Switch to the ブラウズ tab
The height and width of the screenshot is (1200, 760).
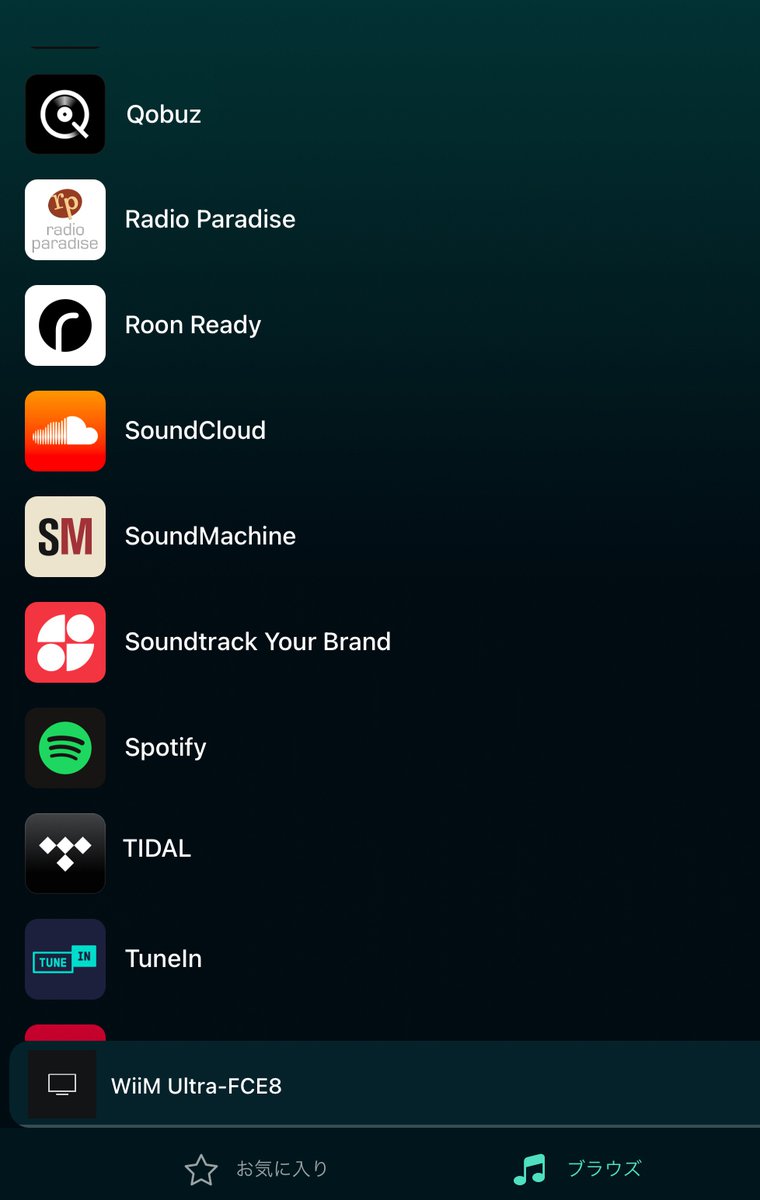pyautogui.click(x=577, y=1168)
